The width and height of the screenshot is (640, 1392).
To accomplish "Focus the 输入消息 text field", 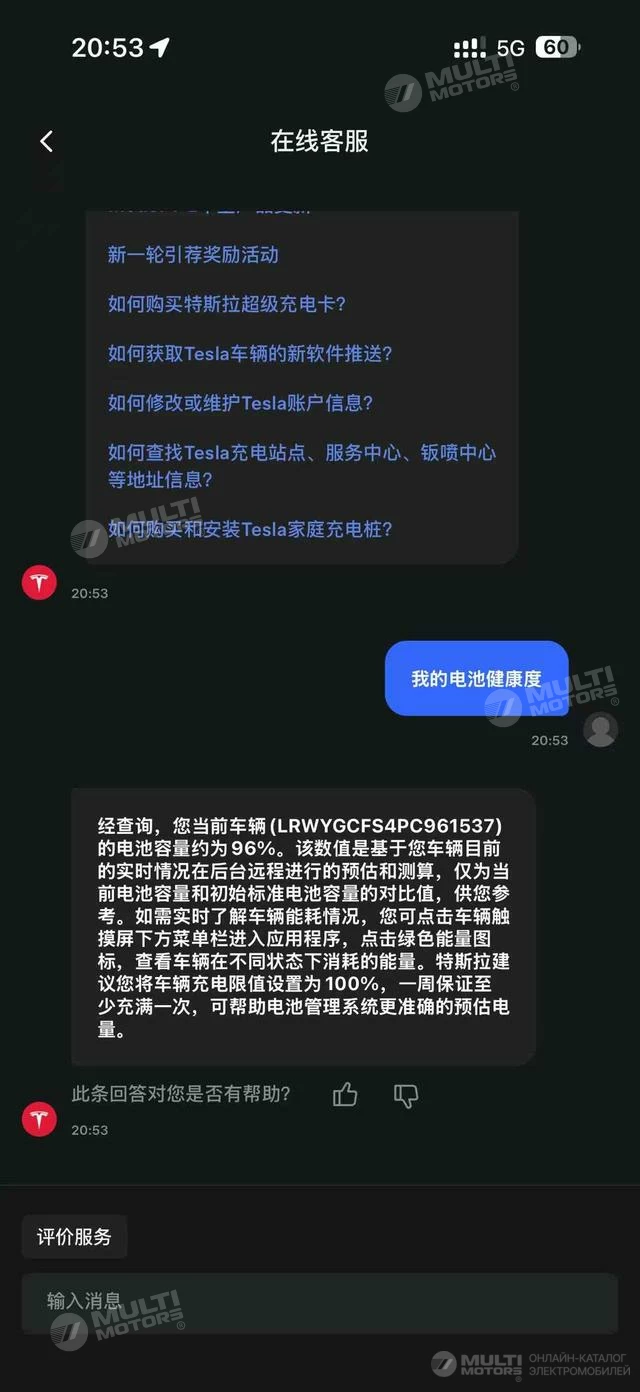I will click(x=320, y=1303).
